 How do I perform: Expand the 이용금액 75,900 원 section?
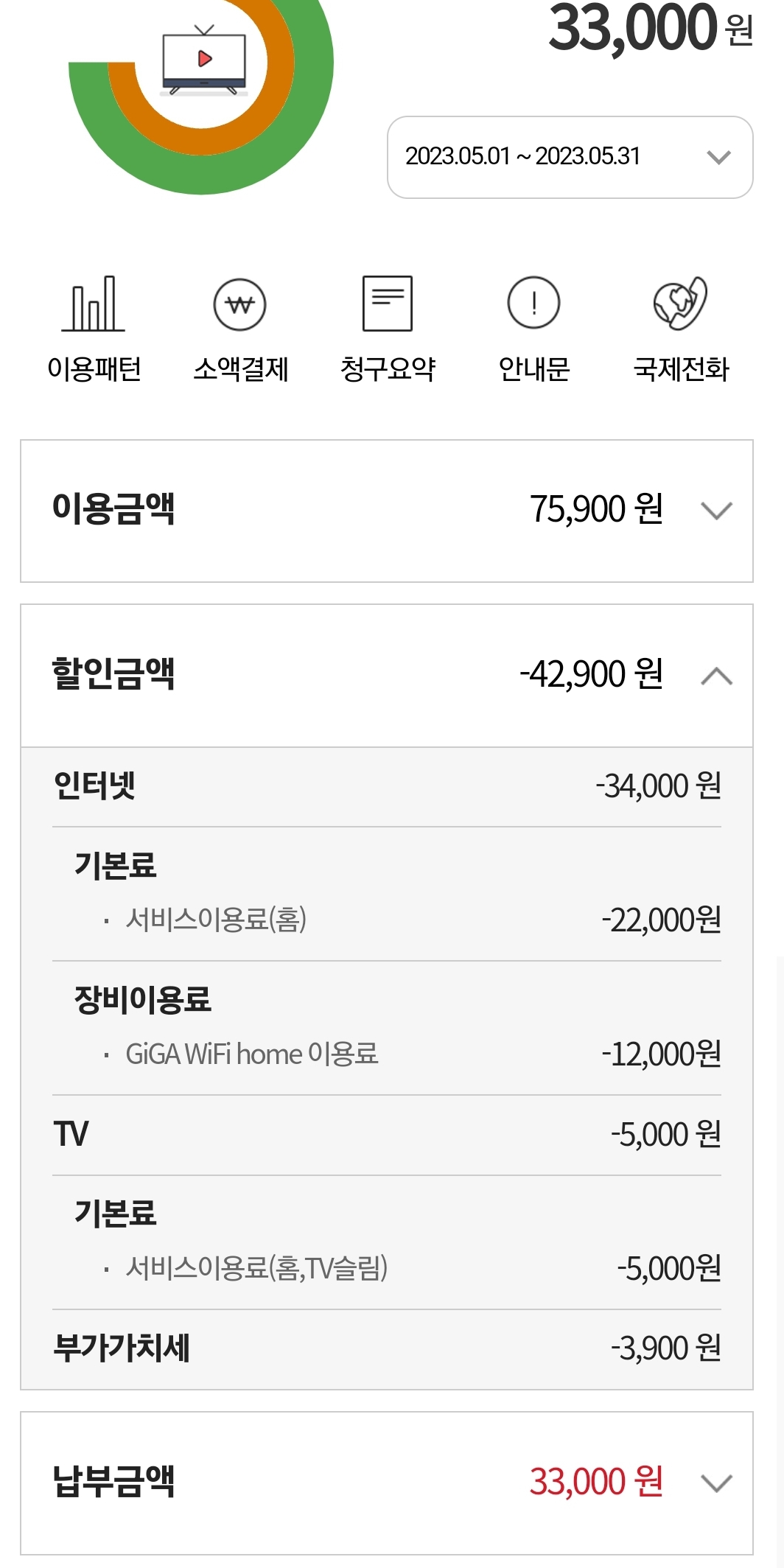387,511
